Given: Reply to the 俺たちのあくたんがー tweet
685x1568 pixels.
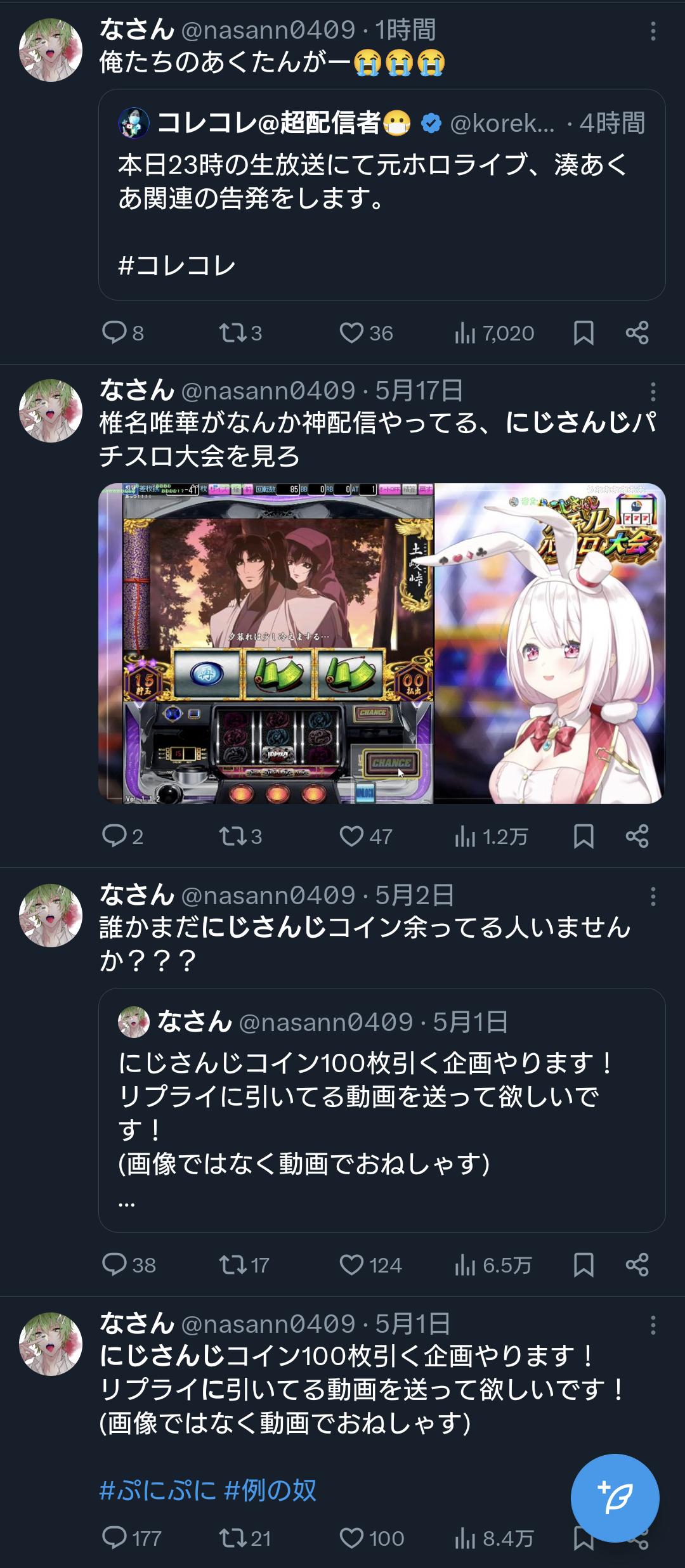Looking at the screenshot, I should 123,333.
